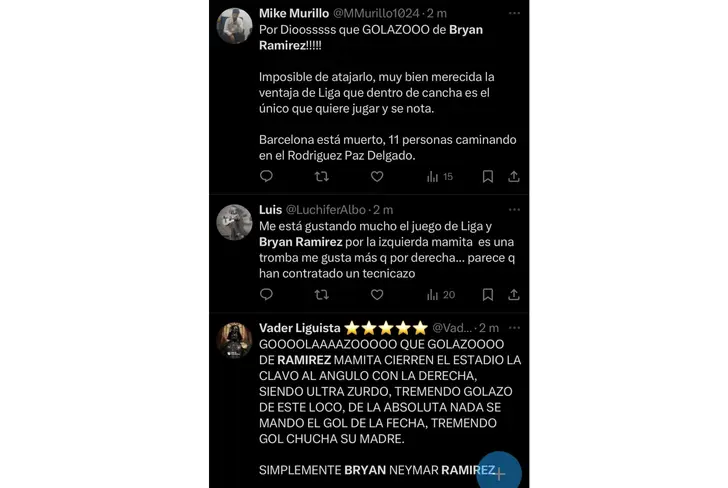
Task: Open overflow menu on Vader Liguista's post
Action: coord(514,327)
